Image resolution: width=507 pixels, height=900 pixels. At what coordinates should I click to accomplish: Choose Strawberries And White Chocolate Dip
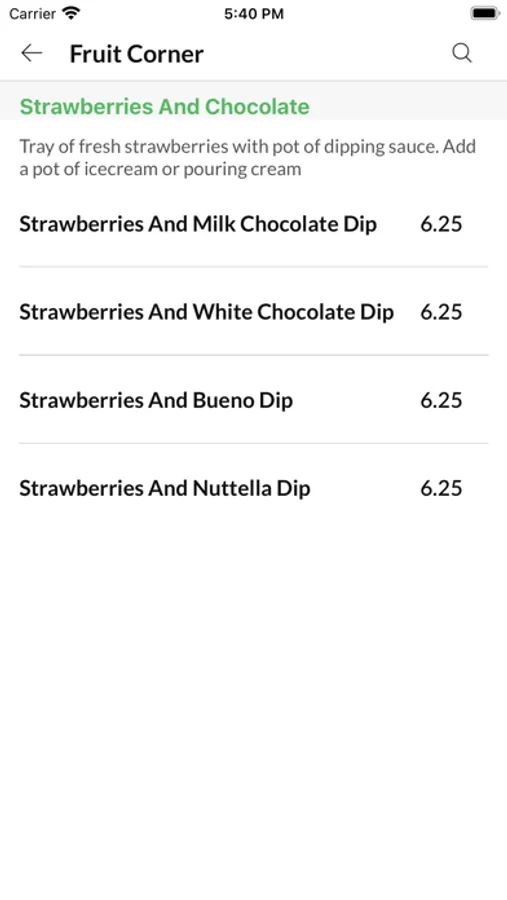(253, 312)
